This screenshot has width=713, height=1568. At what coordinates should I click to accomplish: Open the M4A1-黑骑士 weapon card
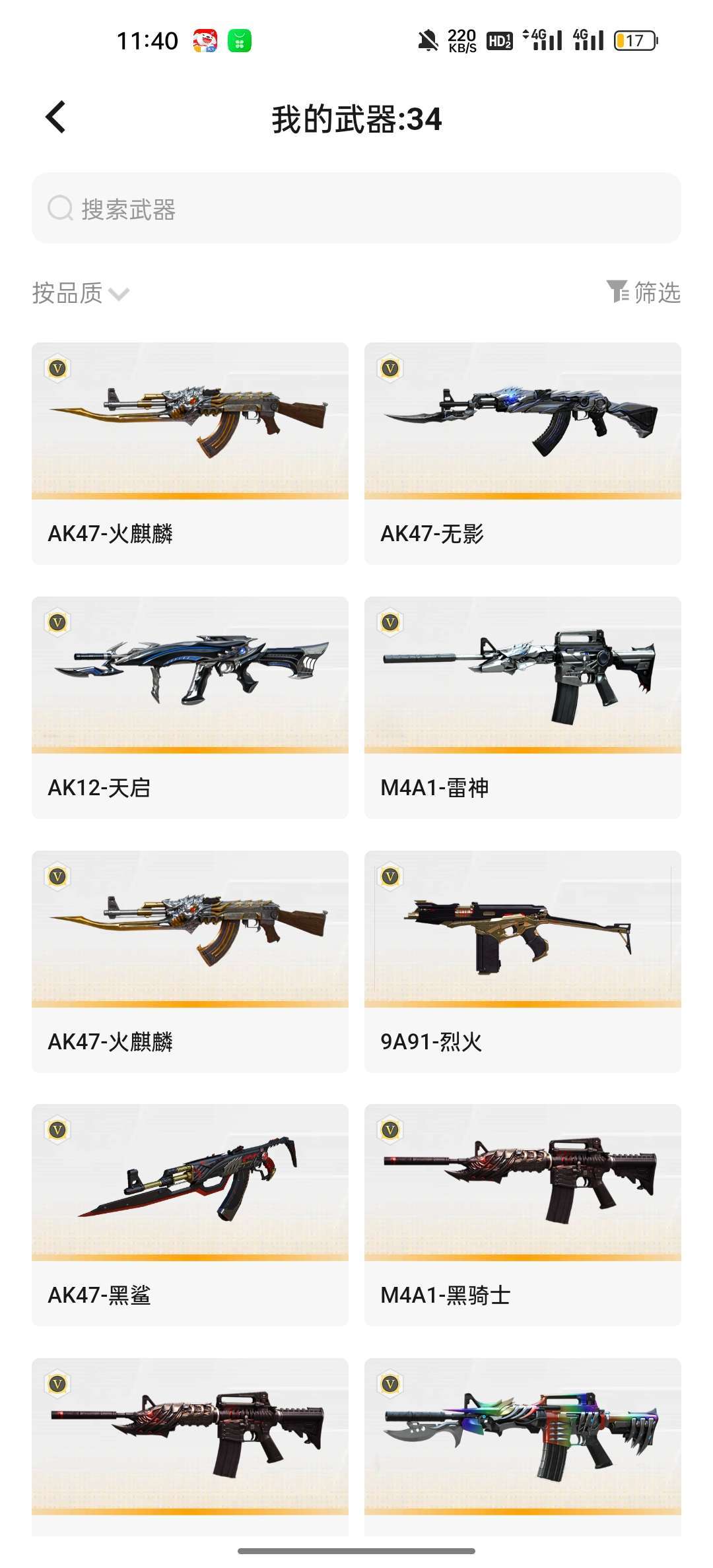pyautogui.click(x=523, y=1215)
